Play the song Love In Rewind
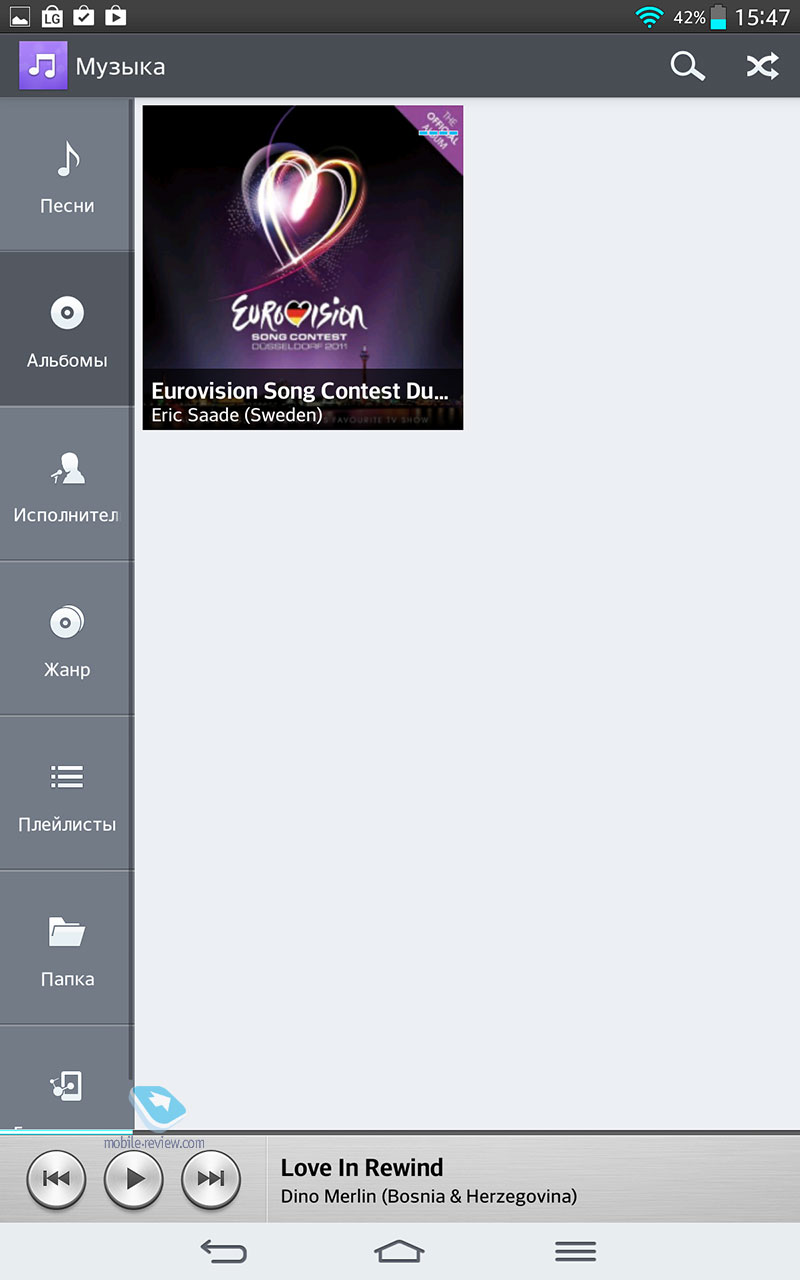Viewport: 800px width, 1280px height. click(x=134, y=1179)
